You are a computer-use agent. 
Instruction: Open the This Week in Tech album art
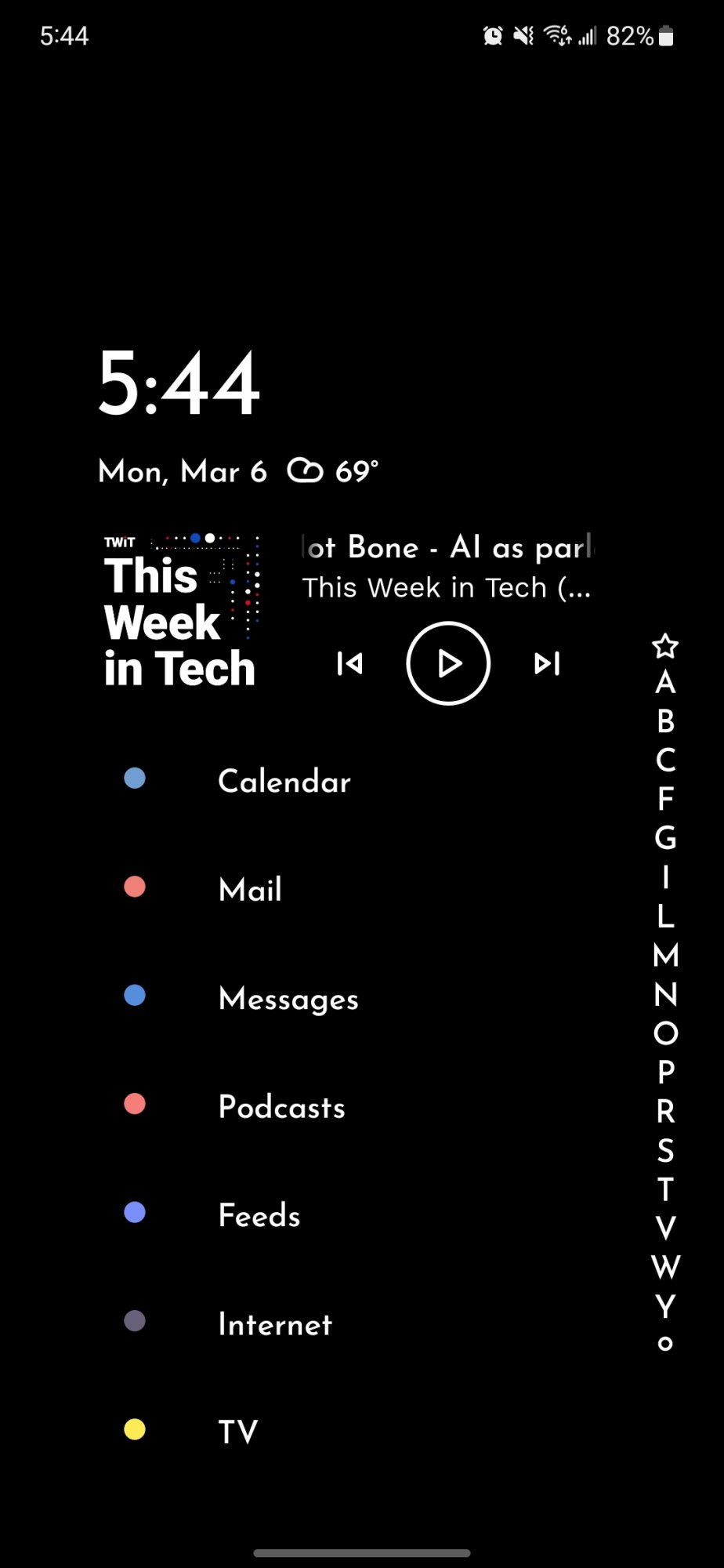click(x=182, y=612)
